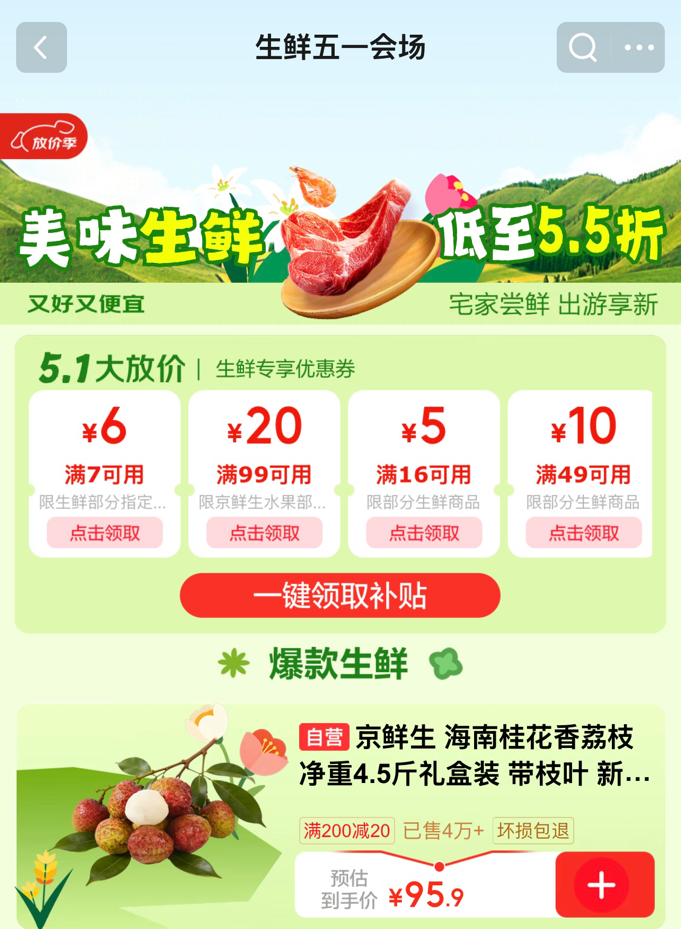Go back from 生鲜五一会场

point(41,48)
